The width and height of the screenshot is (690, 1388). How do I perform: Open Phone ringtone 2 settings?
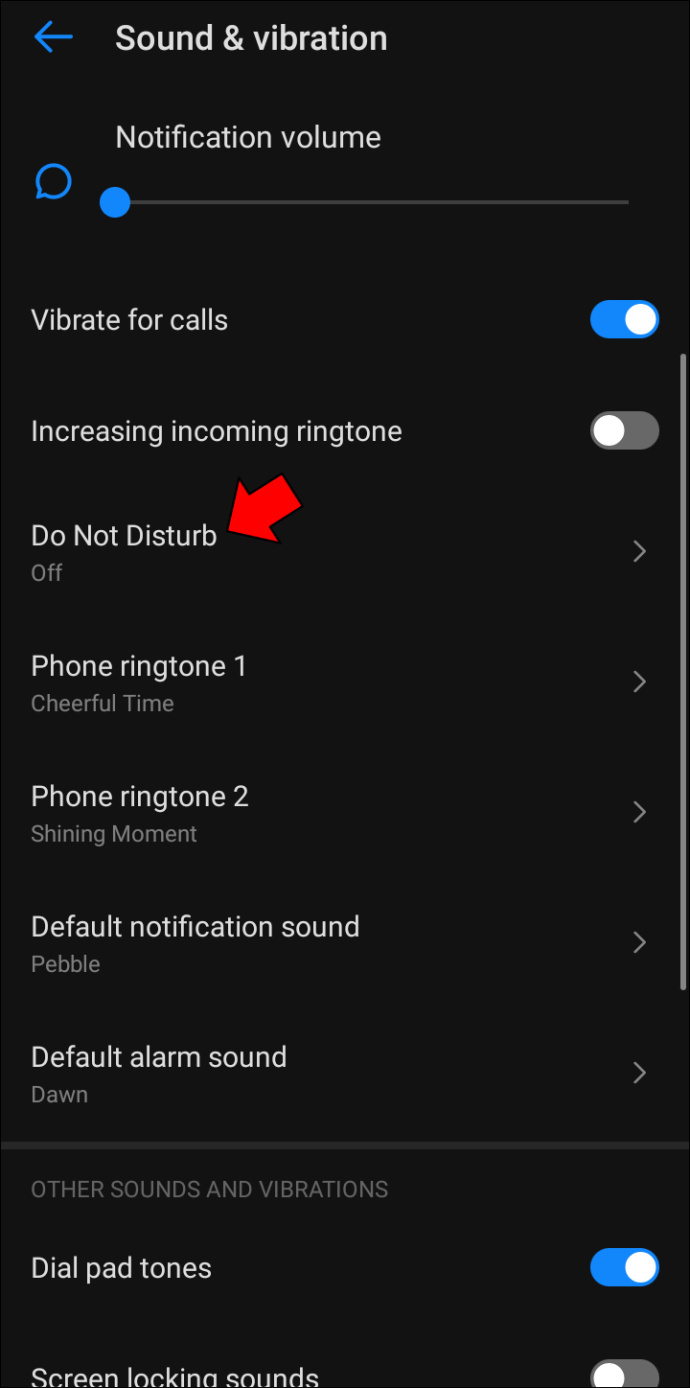point(345,813)
